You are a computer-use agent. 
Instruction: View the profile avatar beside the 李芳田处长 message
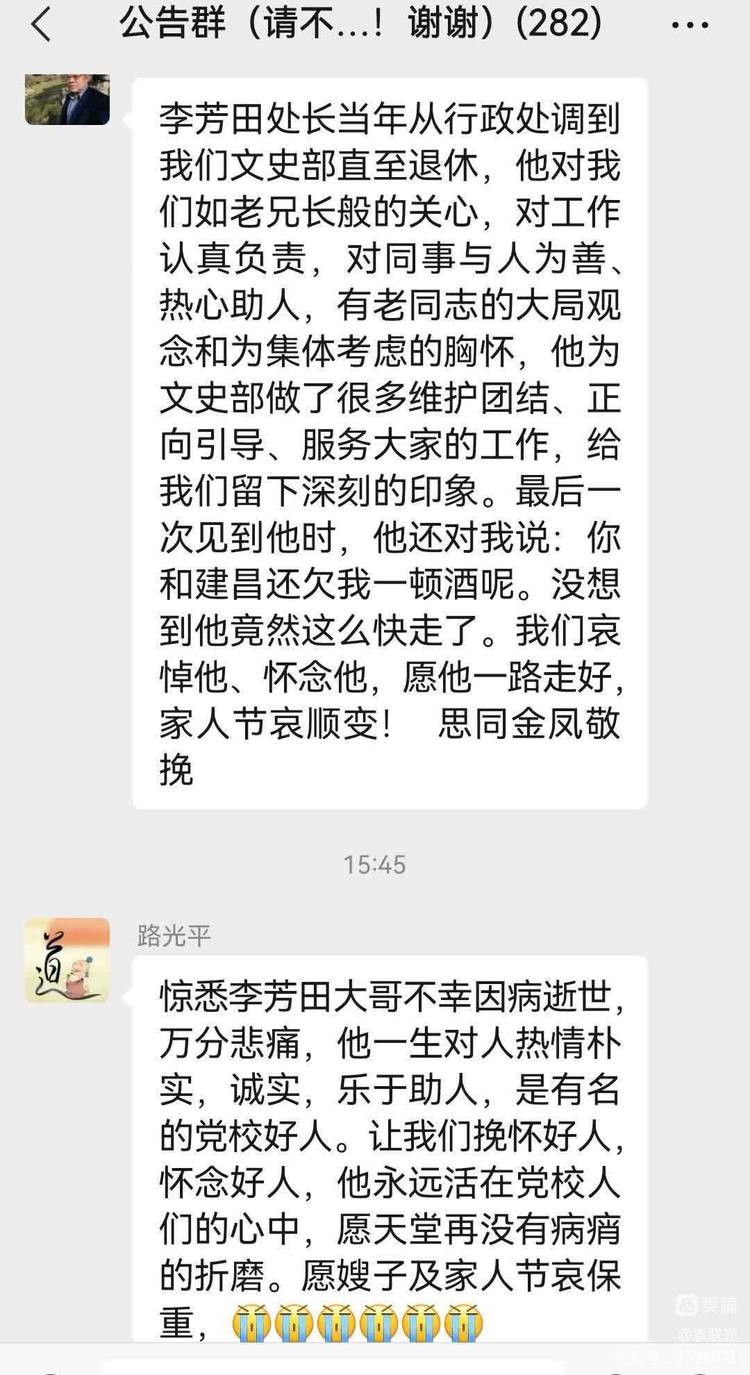click(67, 98)
